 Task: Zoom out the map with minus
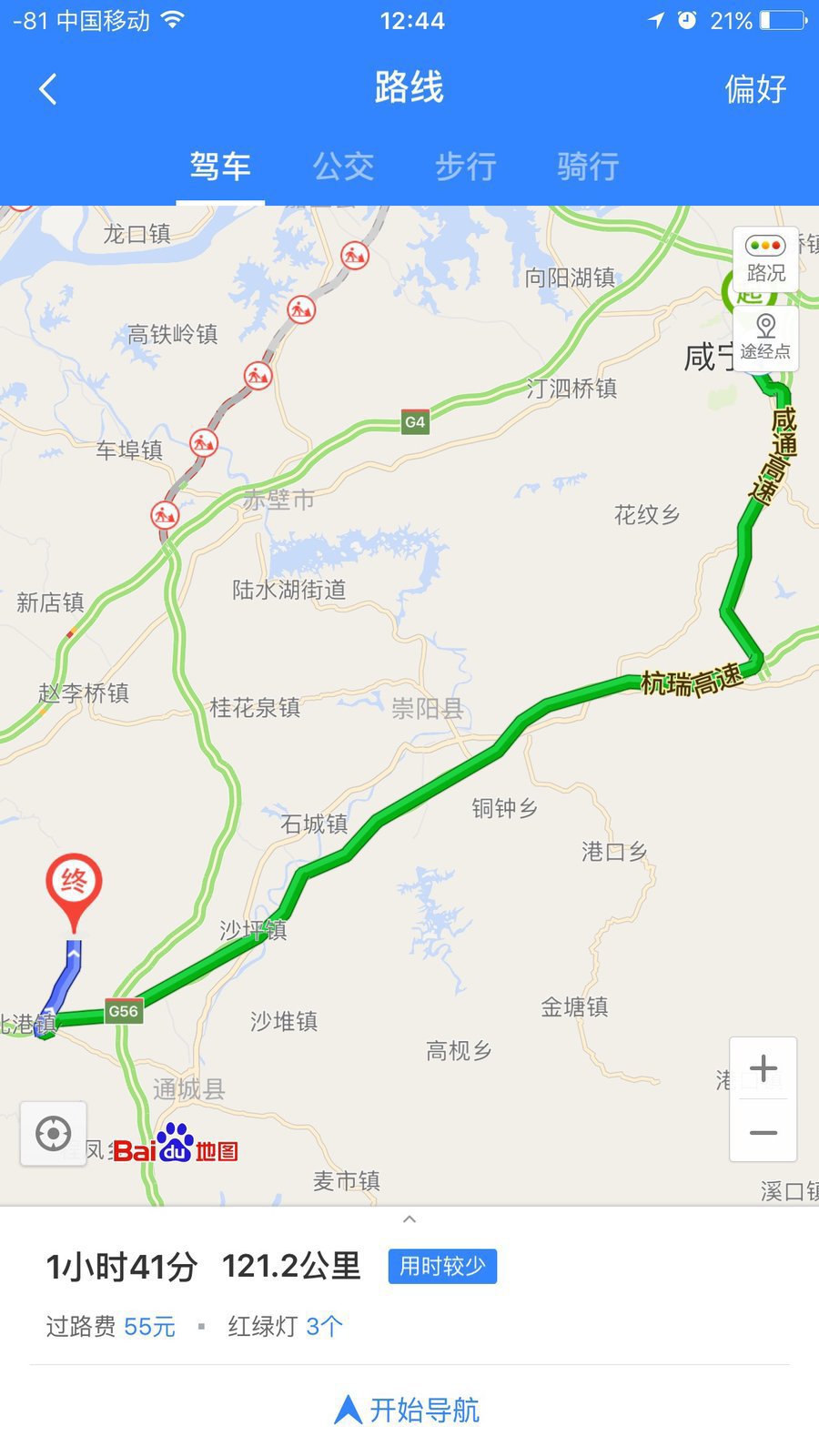(x=763, y=1131)
